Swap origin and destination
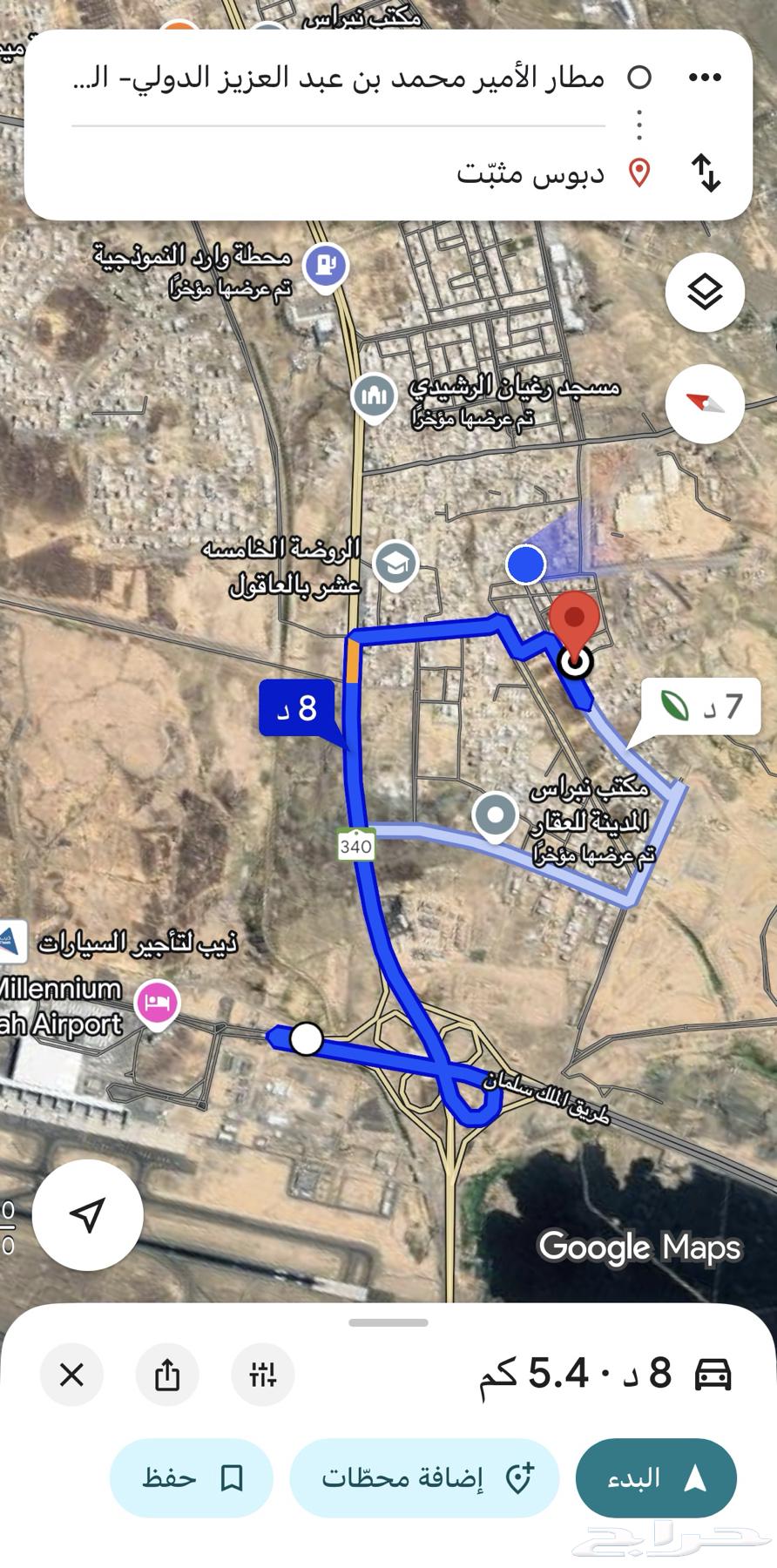 706,172
